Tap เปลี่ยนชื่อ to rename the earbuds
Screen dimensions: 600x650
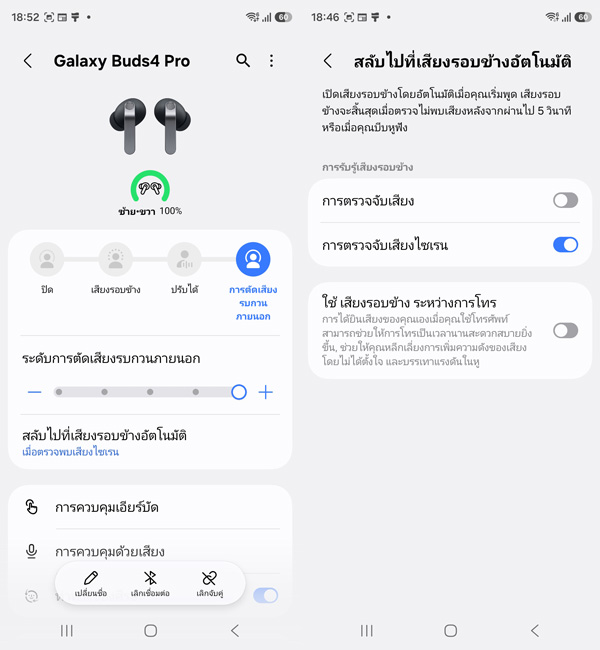point(90,584)
